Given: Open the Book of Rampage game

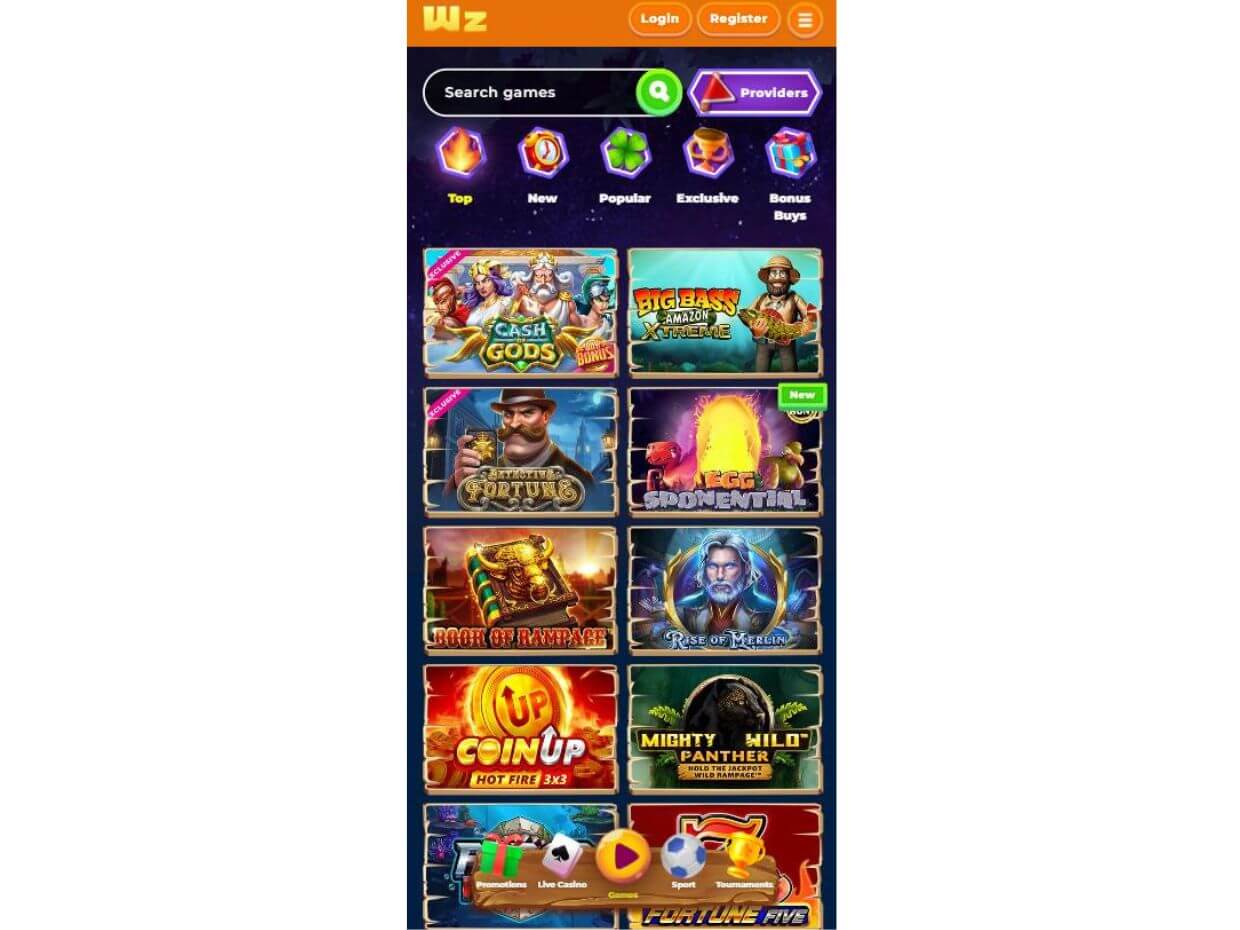Looking at the screenshot, I should click(x=520, y=590).
